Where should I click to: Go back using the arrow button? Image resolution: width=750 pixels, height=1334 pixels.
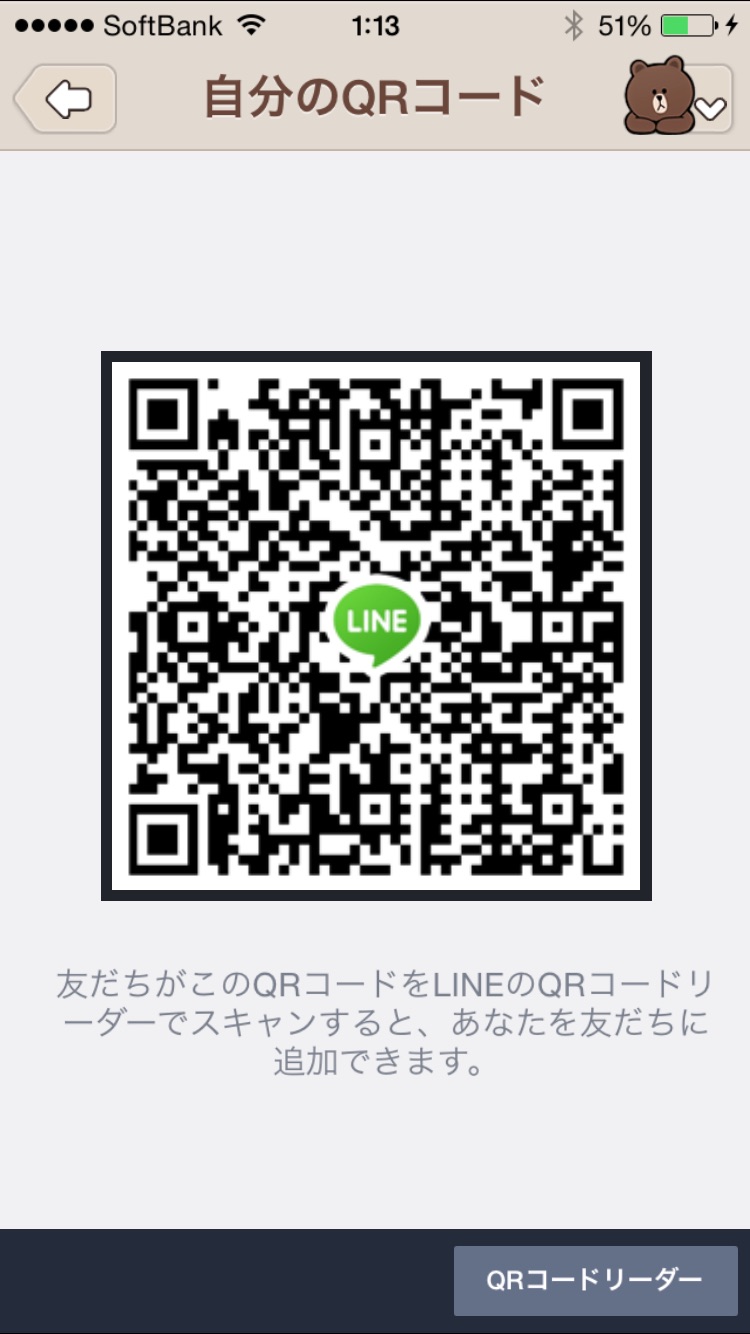66,99
